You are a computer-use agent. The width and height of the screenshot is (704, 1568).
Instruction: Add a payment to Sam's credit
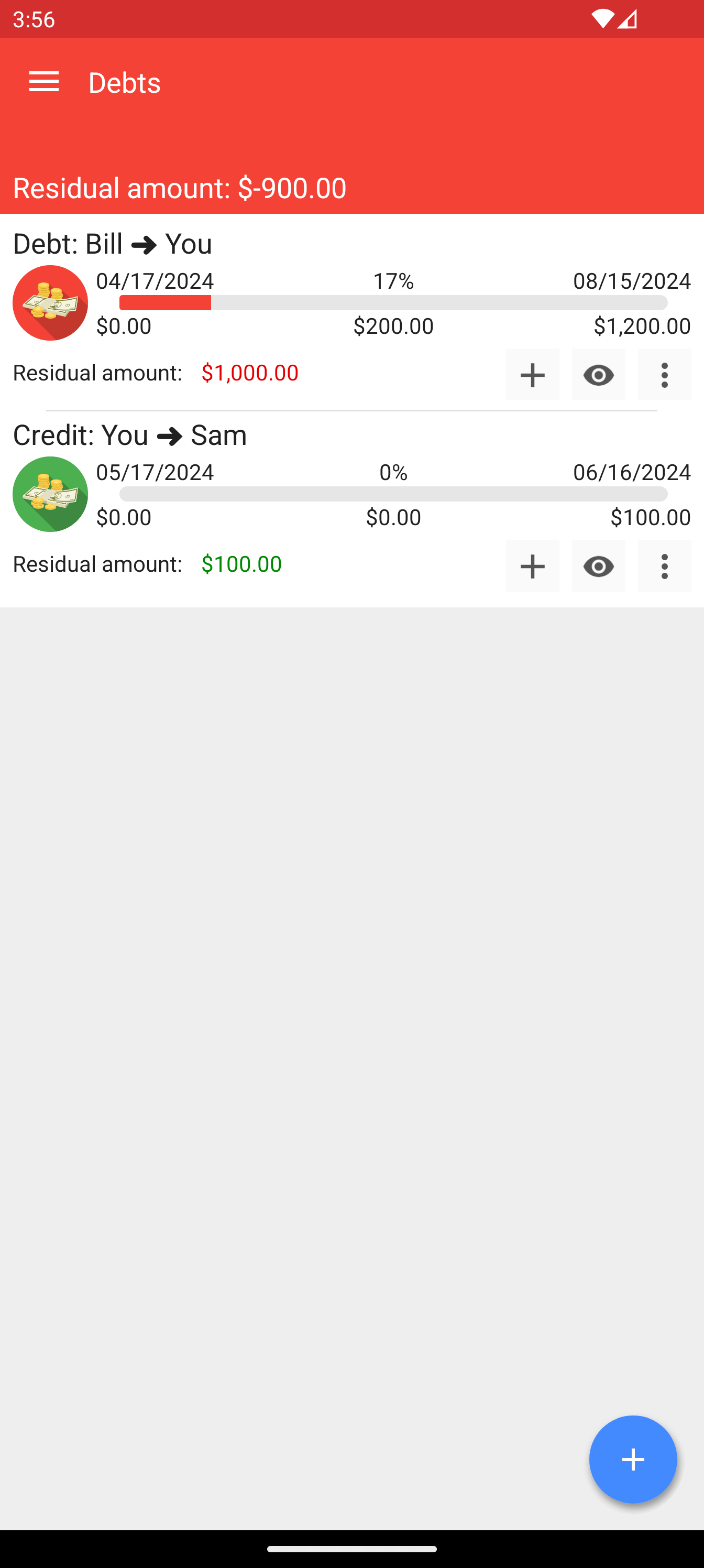(x=532, y=565)
